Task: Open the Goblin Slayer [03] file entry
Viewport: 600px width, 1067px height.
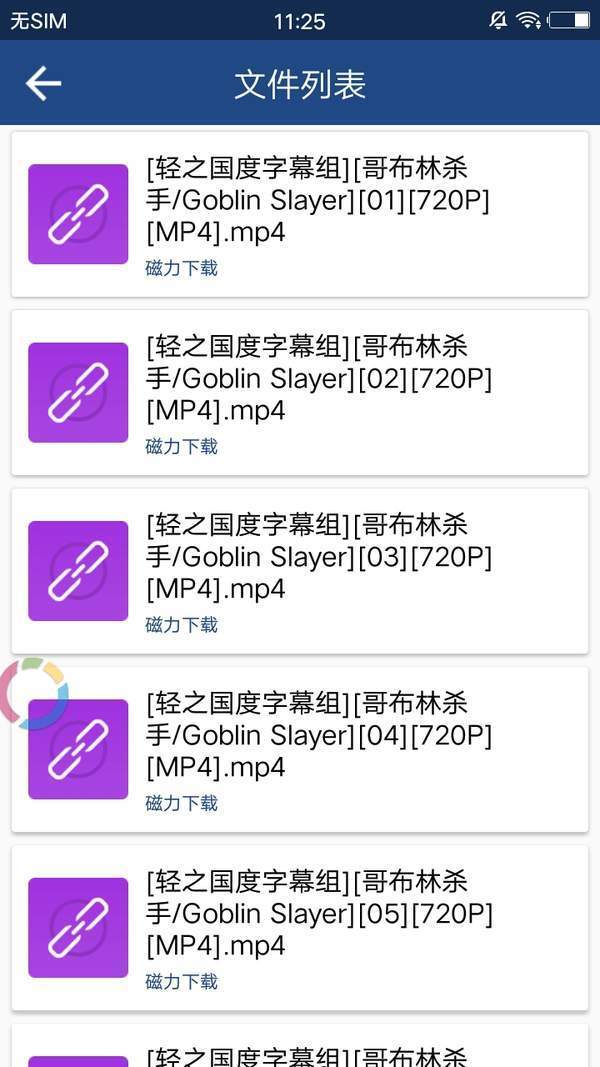Action: coord(300,571)
